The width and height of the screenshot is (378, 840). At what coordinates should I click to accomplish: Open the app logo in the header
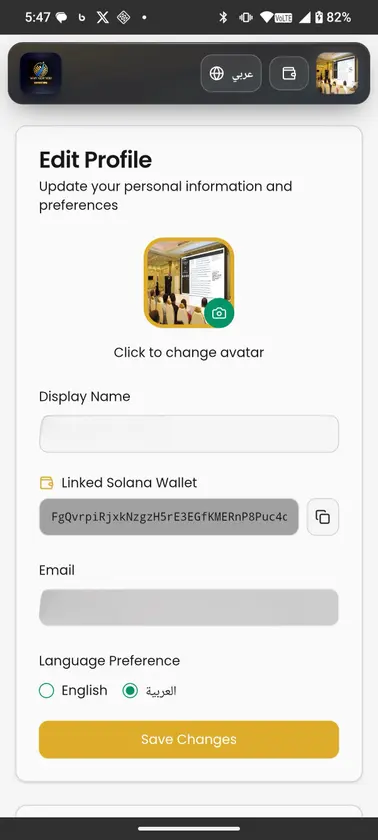[41, 73]
